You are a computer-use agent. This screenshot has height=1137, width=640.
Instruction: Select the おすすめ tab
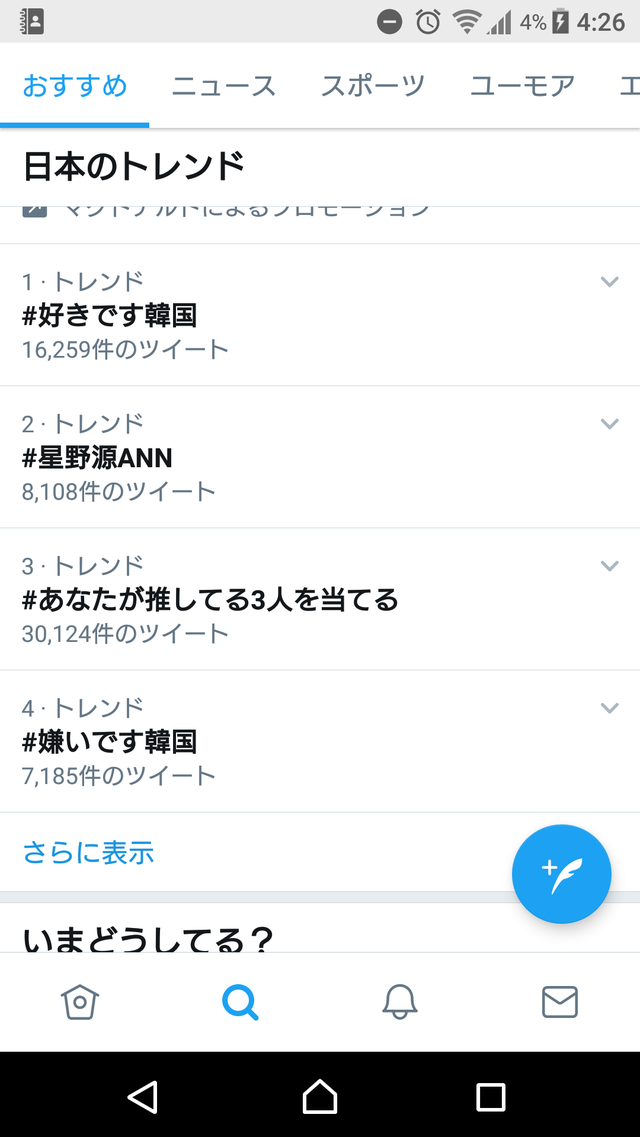click(x=75, y=86)
